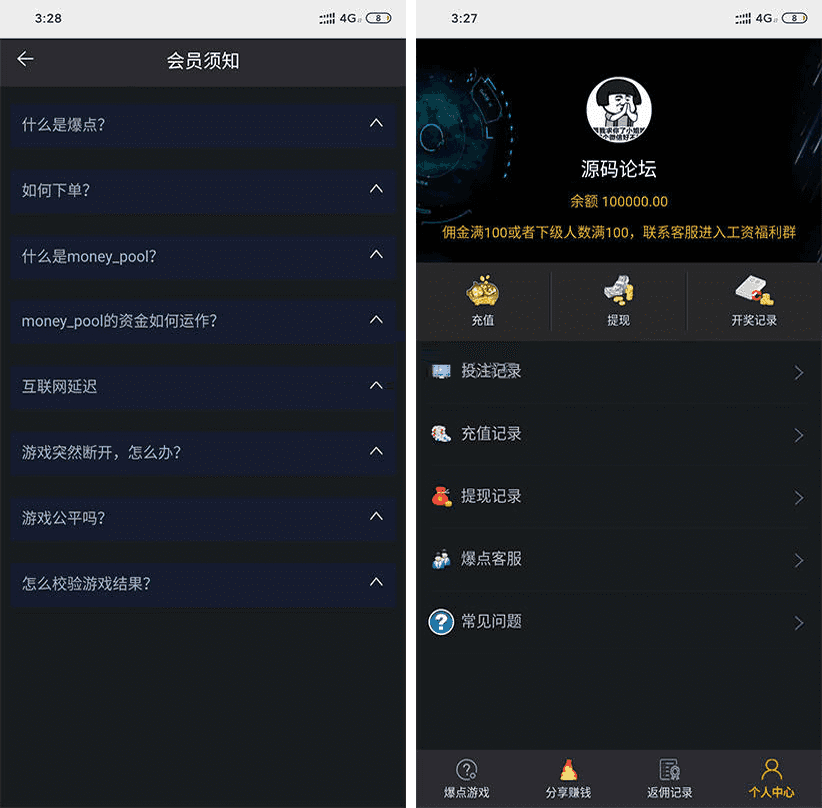Expand money_pool的资金如何运作? question
This screenshot has width=822, height=808.
point(203,321)
